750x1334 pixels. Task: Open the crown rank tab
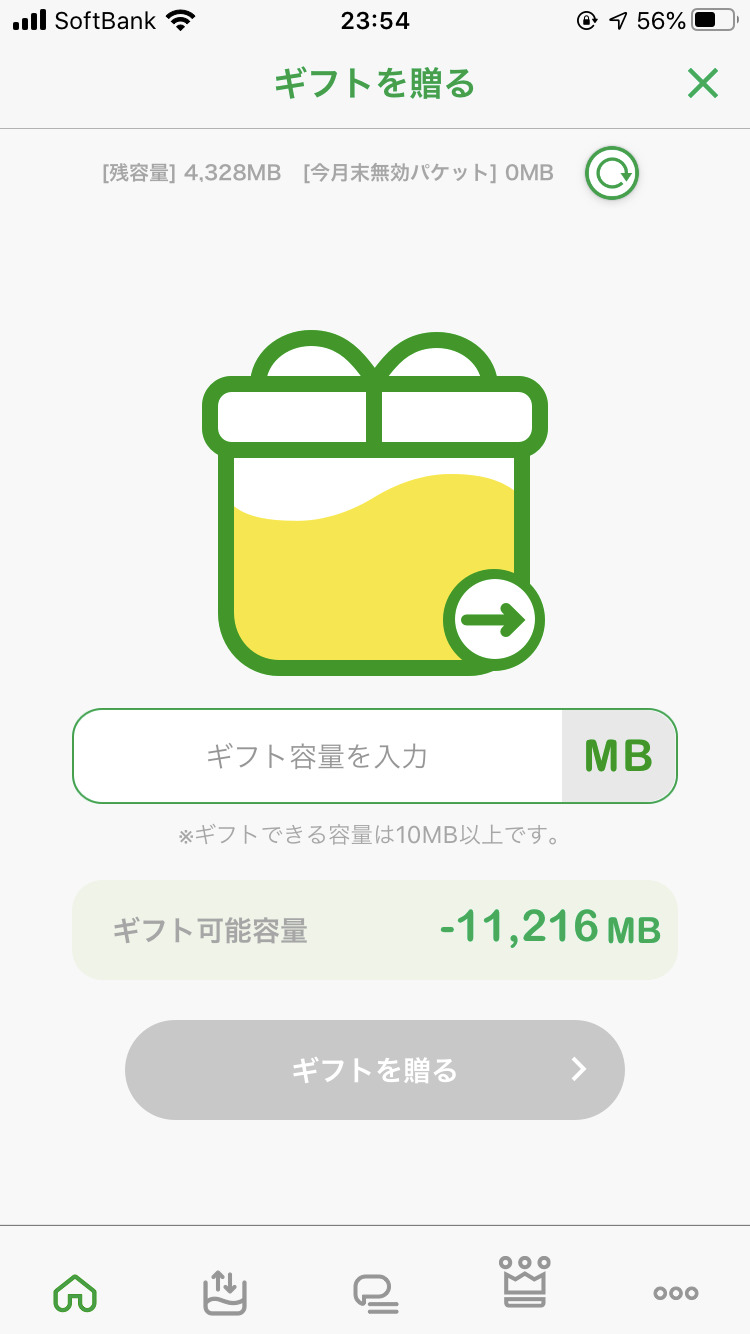click(525, 1284)
